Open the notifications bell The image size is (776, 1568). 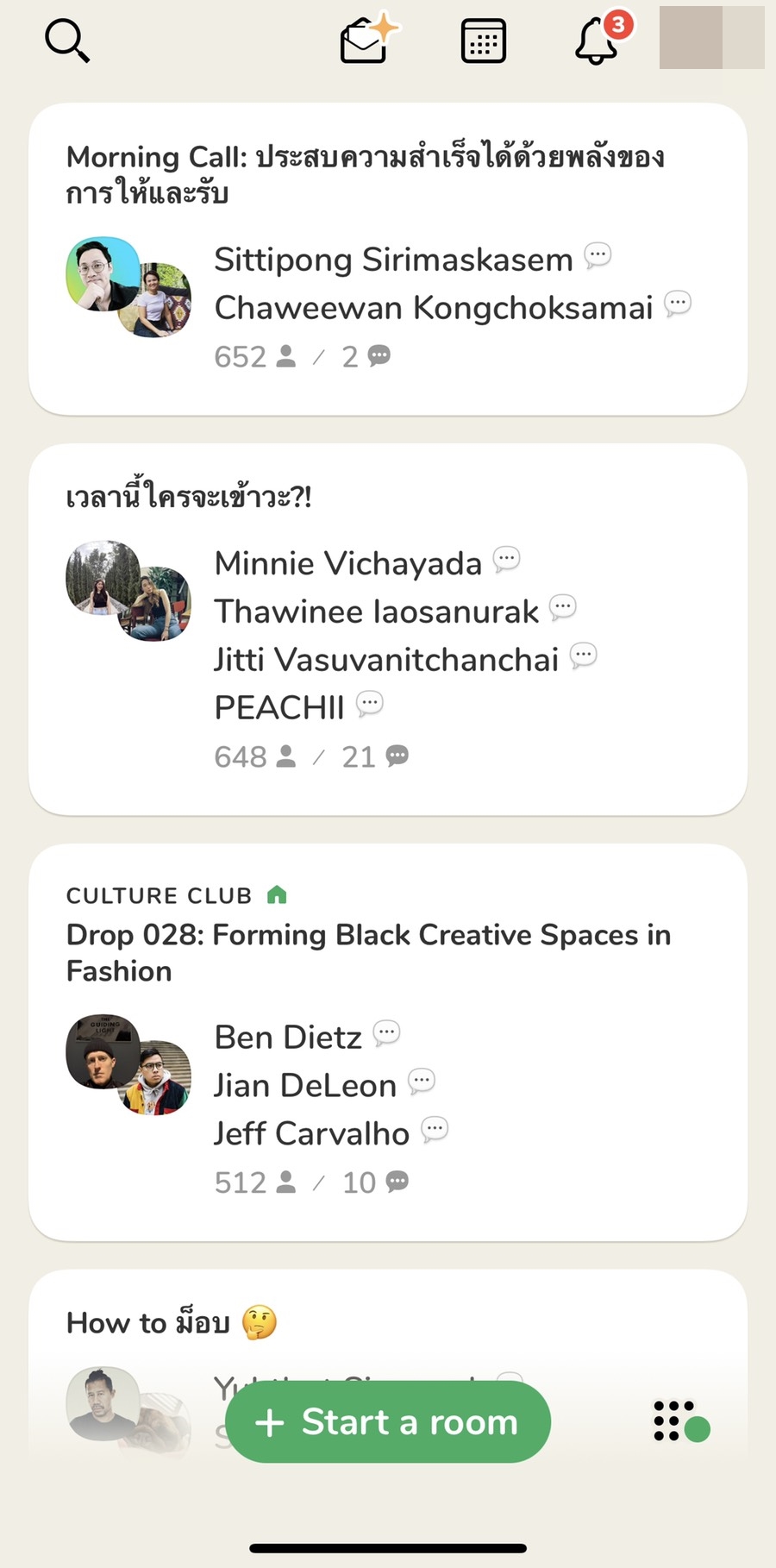pyautogui.click(x=598, y=41)
